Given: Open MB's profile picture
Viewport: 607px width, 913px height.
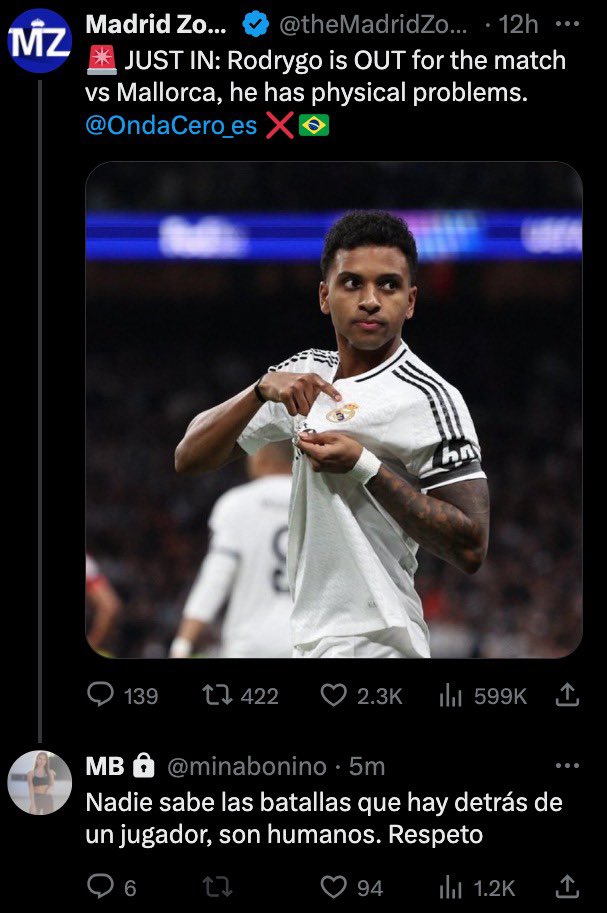Looking at the screenshot, I should coord(40,782).
